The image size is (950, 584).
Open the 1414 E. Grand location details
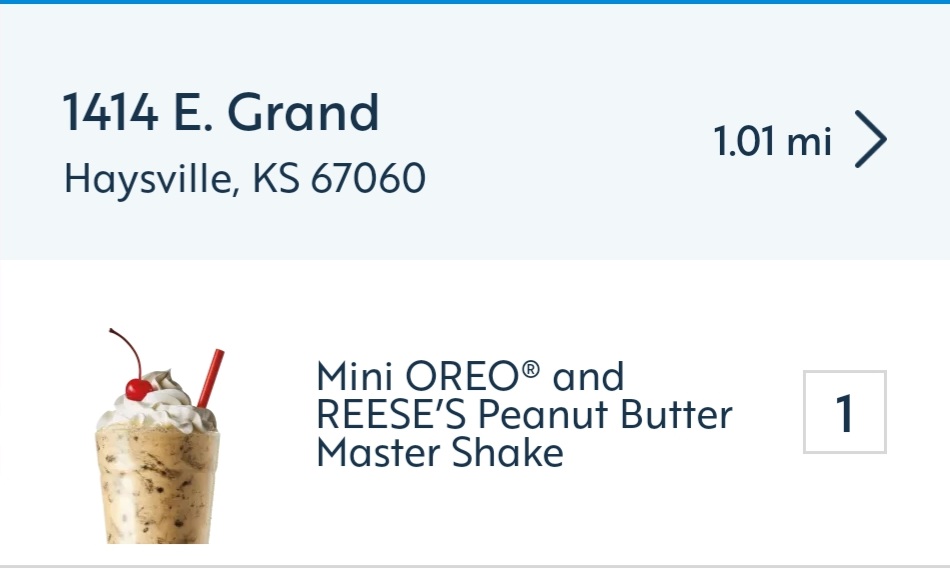870,141
